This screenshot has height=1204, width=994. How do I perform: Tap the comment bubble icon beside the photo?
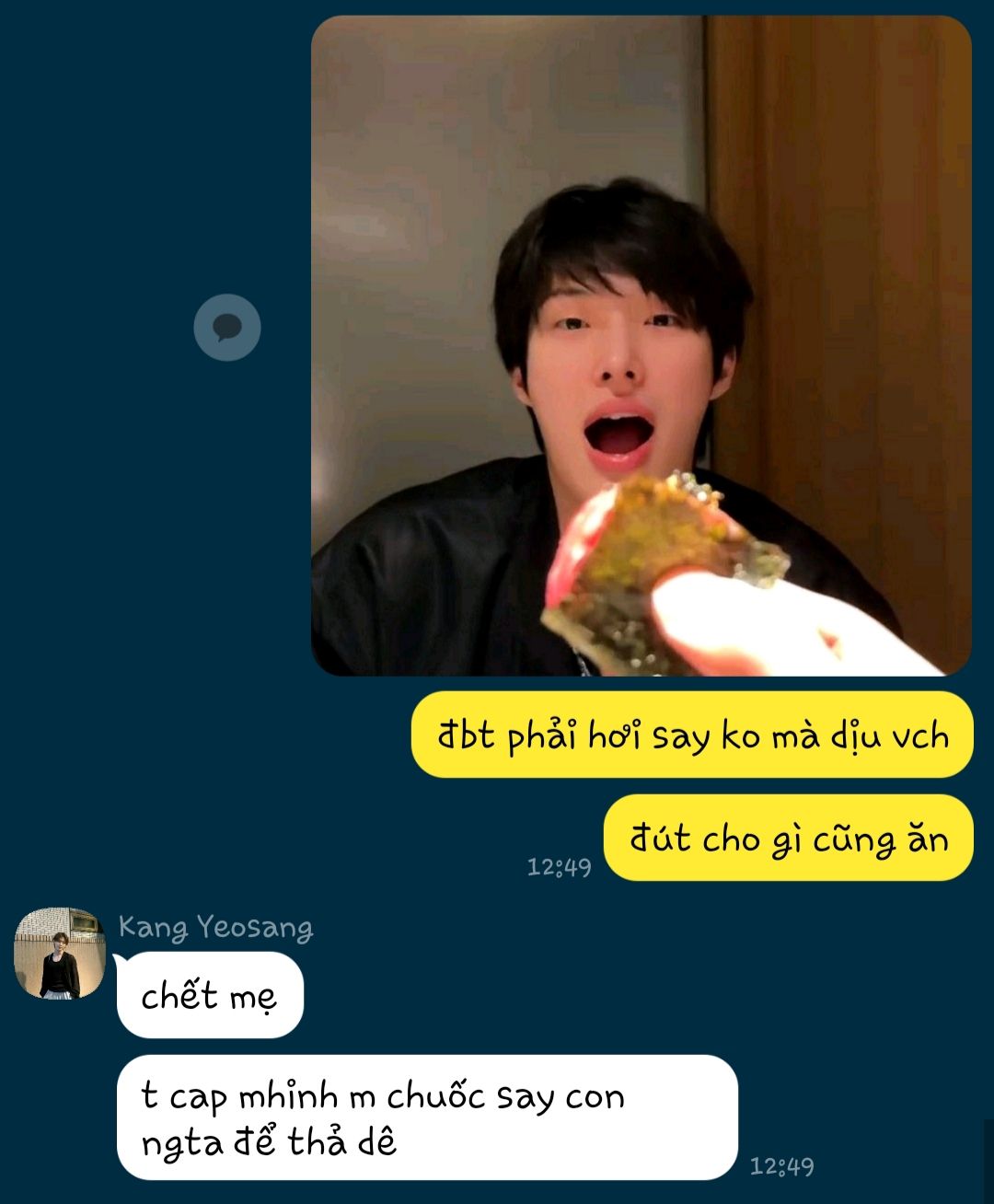click(x=227, y=328)
